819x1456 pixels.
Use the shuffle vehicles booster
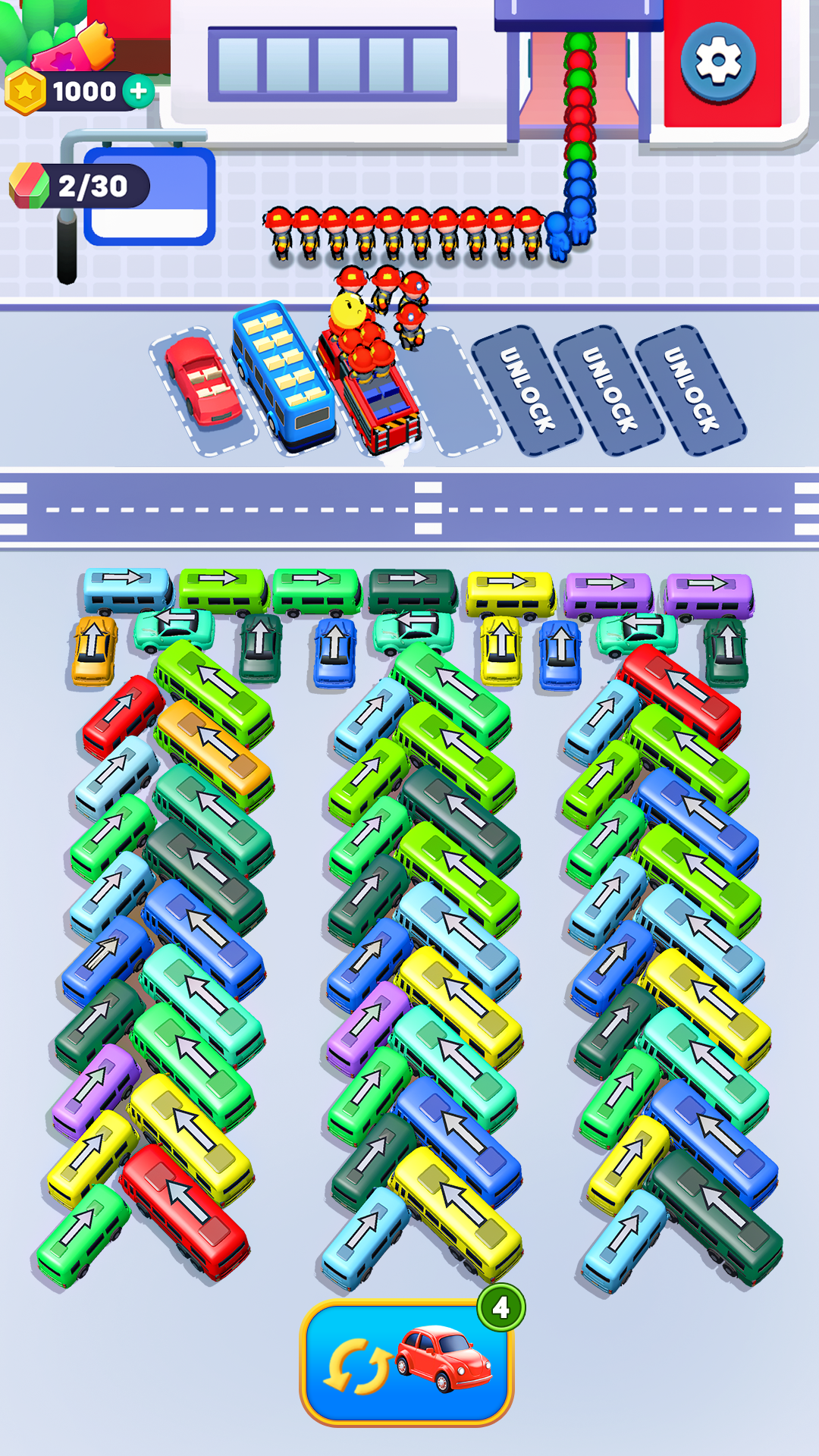coord(407,1363)
